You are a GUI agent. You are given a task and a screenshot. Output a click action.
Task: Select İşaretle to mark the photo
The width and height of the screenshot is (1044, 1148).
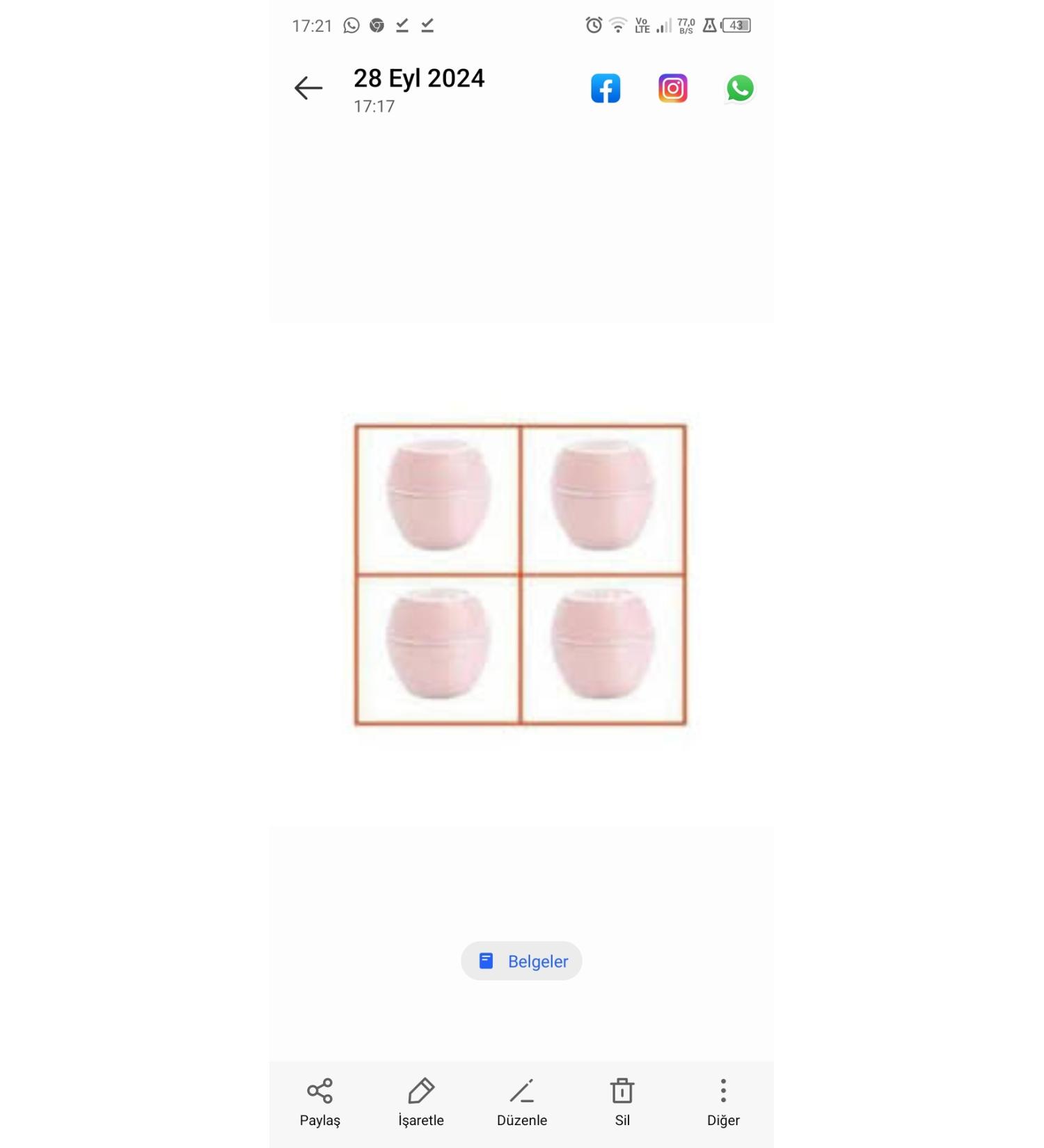coord(421,1101)
